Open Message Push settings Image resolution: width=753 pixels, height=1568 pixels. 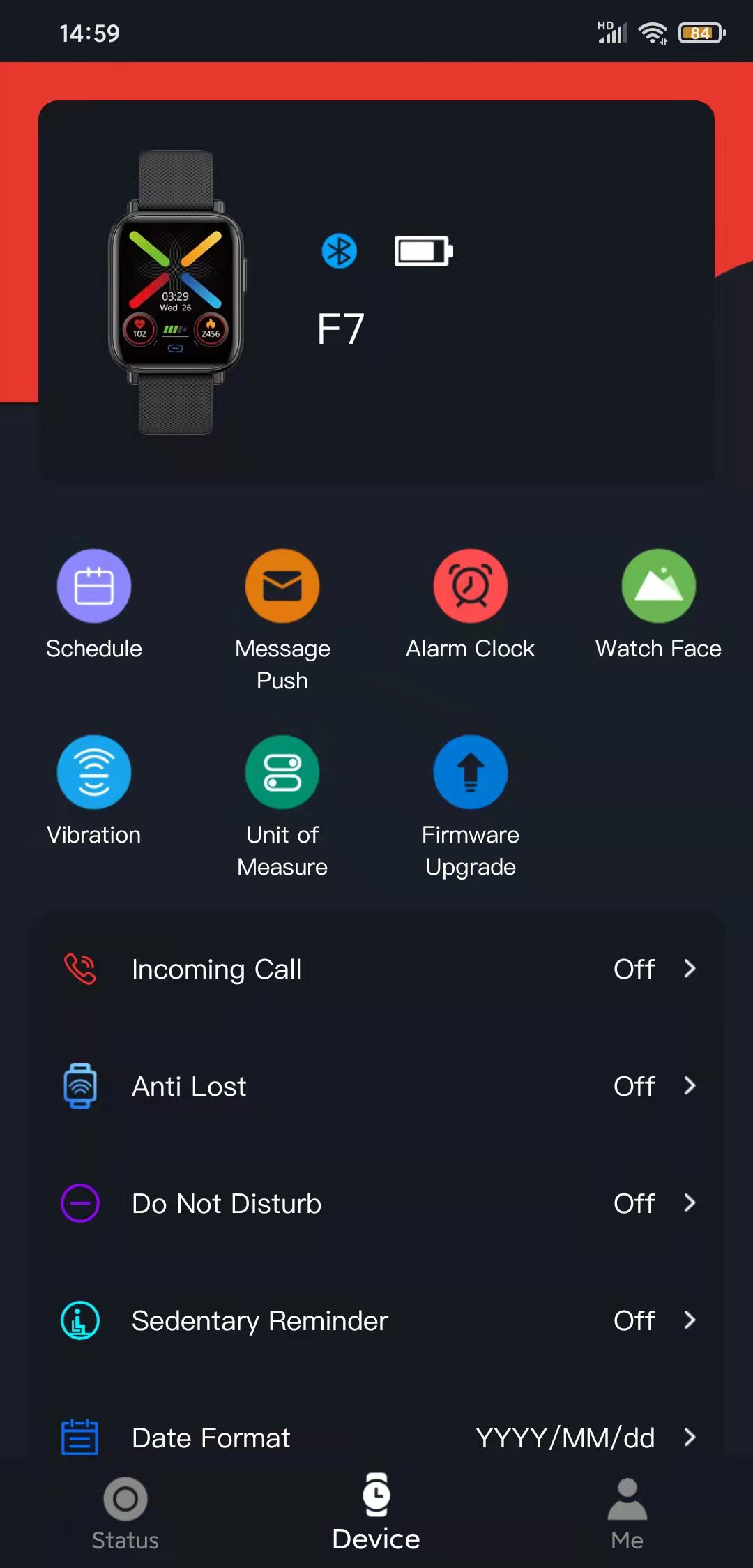click(x=282, y=620)
